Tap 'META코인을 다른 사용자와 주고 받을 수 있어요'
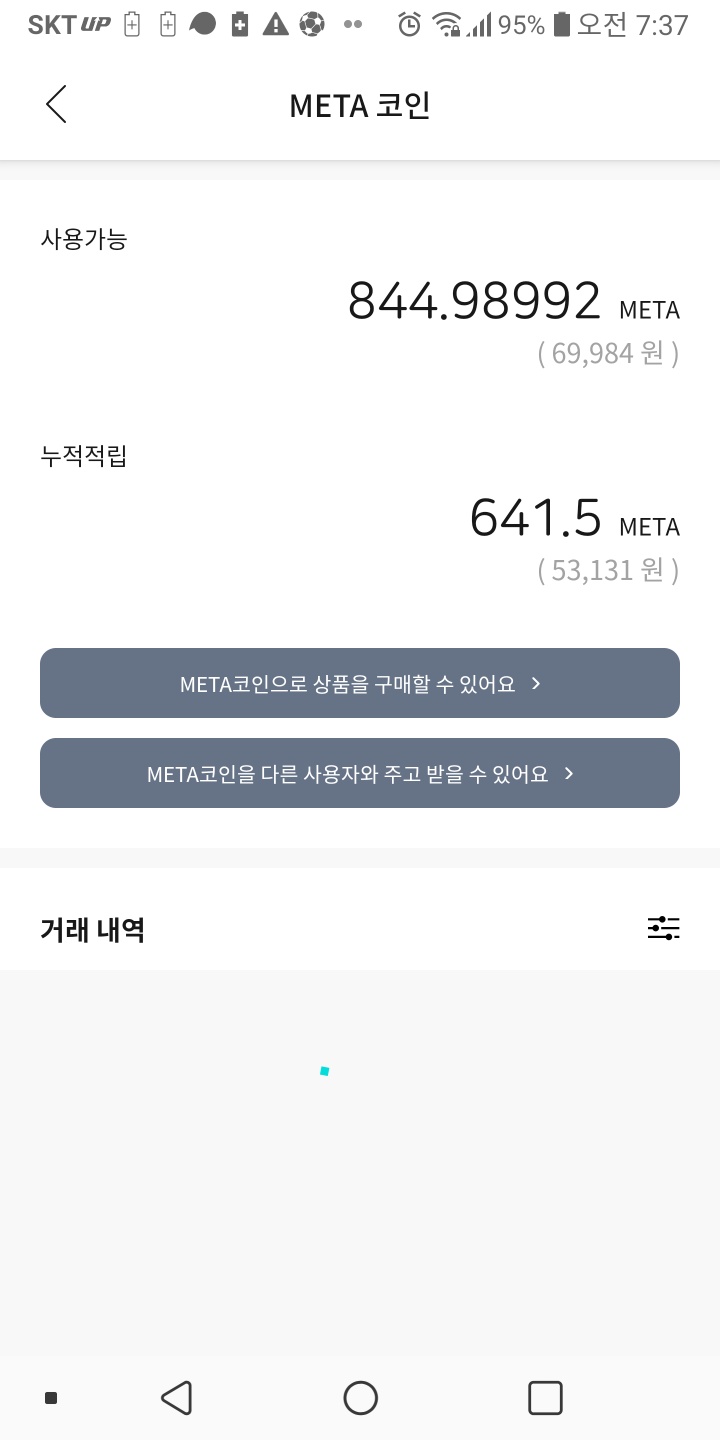 pos(360,773)
